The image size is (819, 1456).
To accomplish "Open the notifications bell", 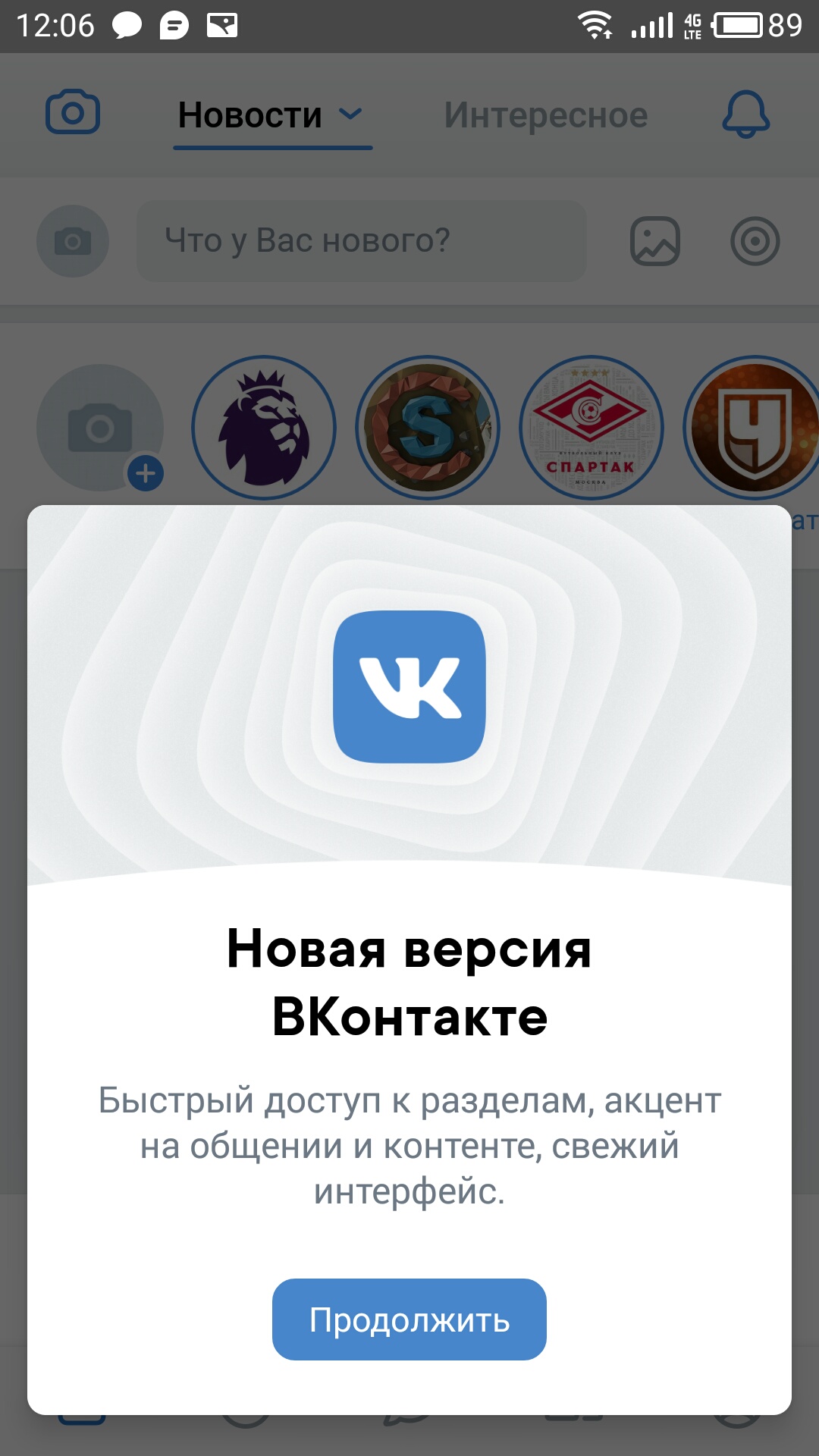I will coord(745,115).
